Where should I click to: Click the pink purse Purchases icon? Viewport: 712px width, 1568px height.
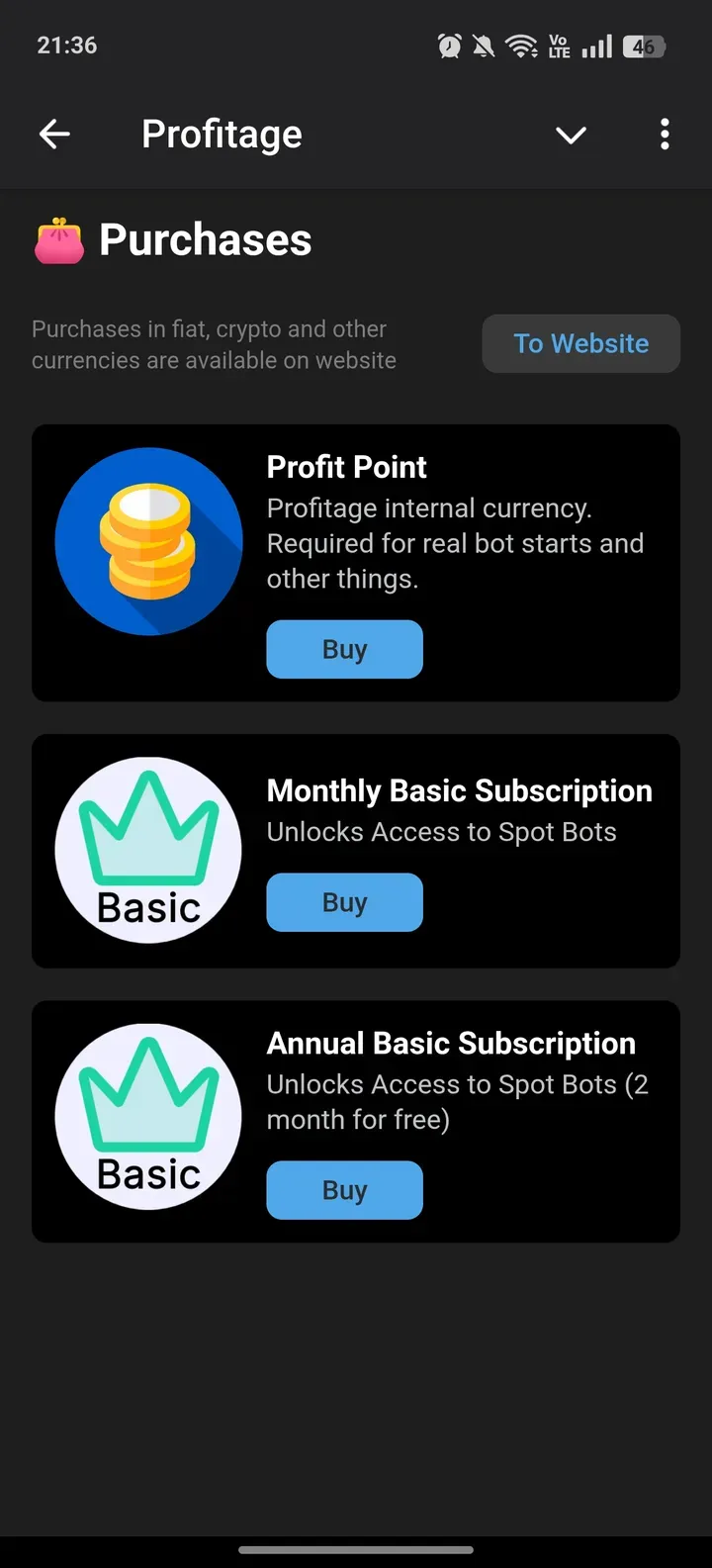[56, 237]
